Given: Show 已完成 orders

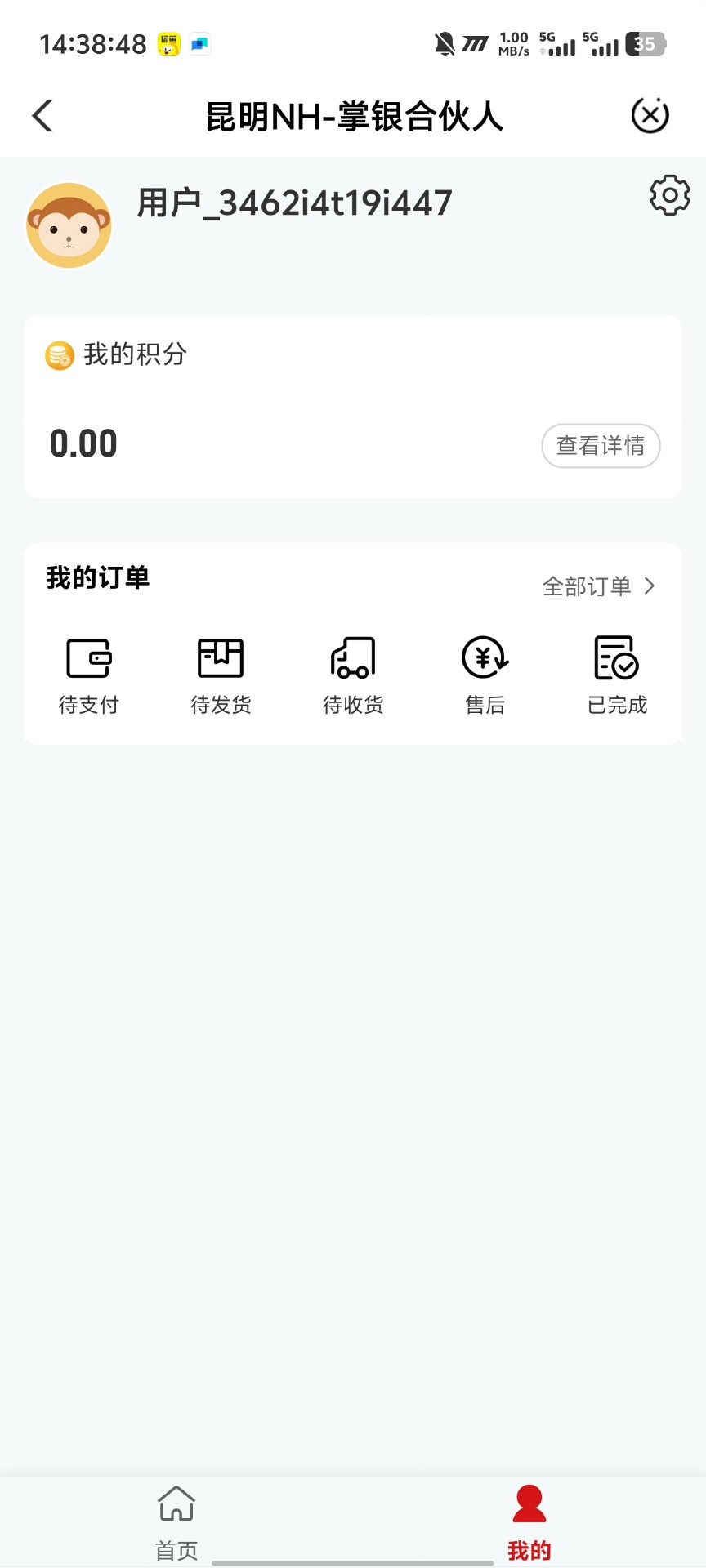Looking at the screenshot, I should pos(617,675).
